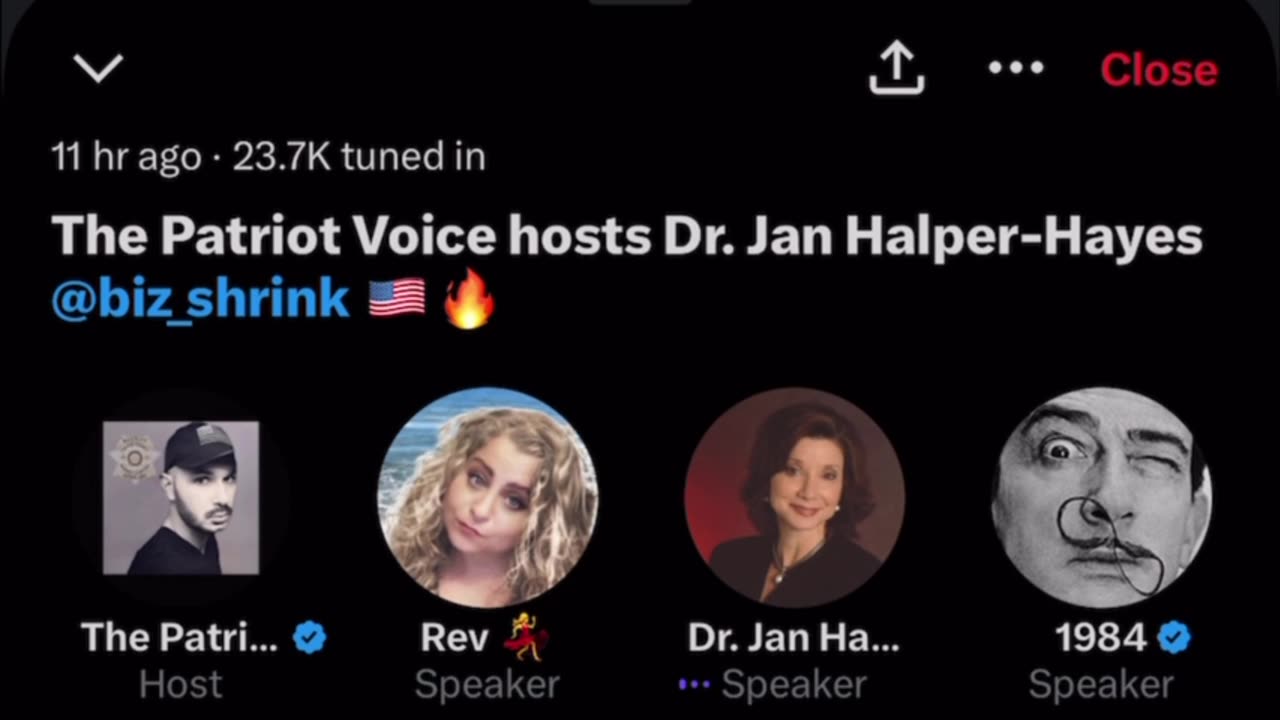
Task: View speaker Dr. Jan Ha... profile
Action: point(794,497)
